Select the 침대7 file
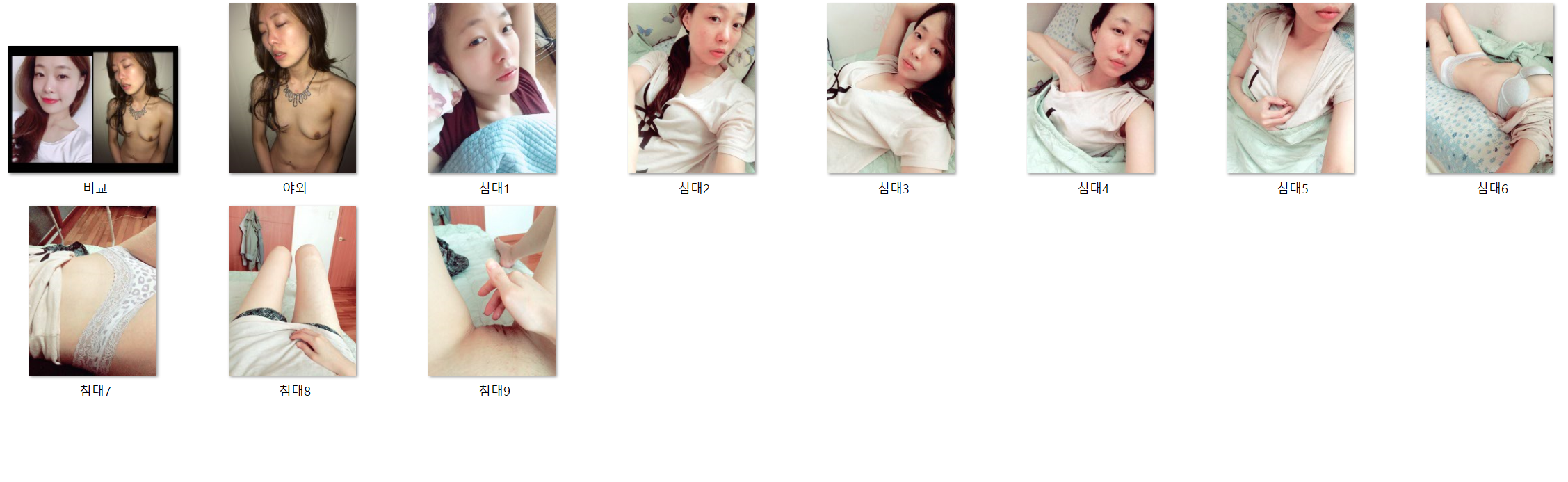 [x=93, y=291]
